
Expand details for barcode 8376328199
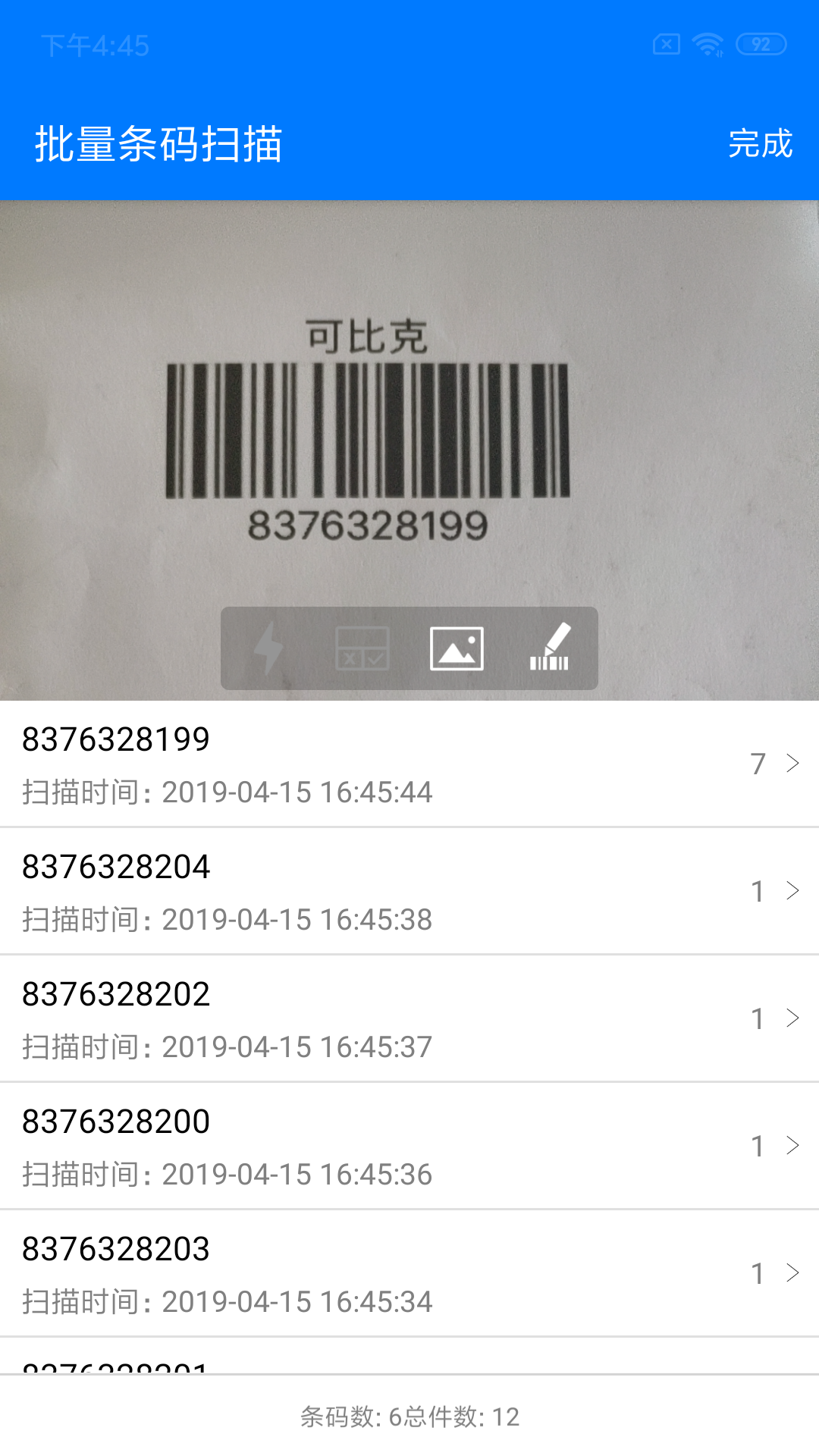[x=791, y=764]
